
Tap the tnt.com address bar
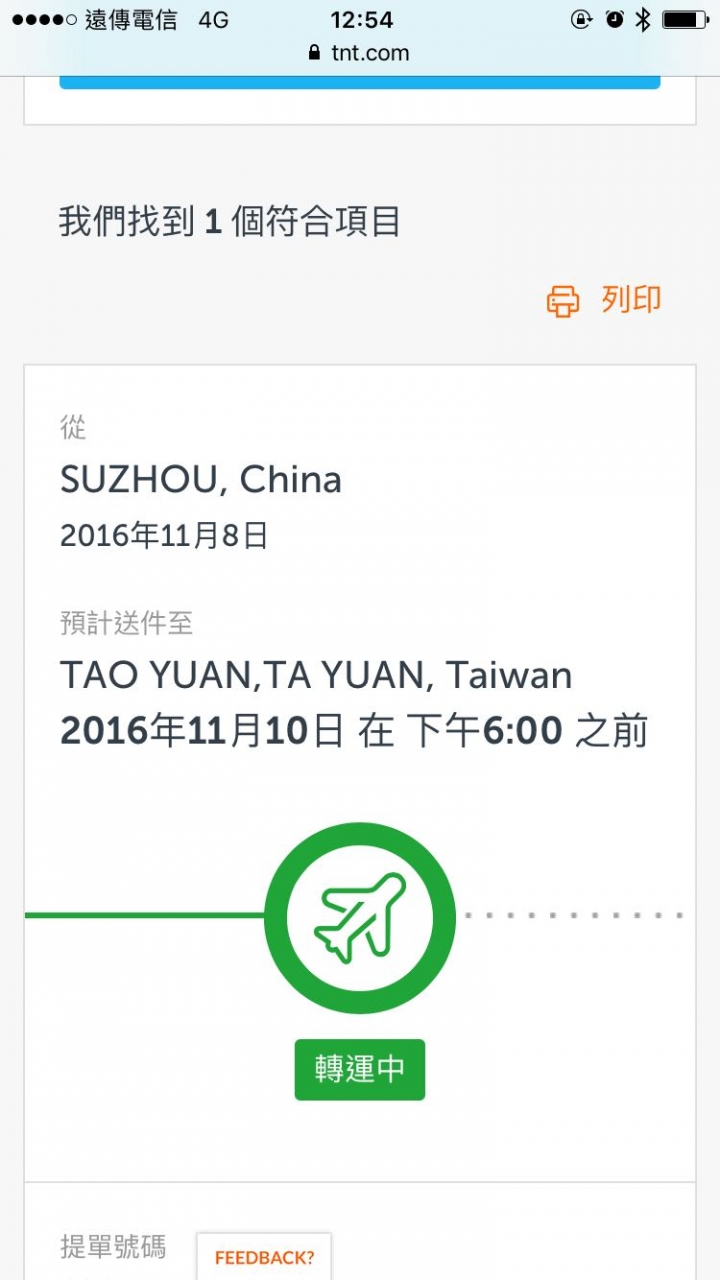360,53
